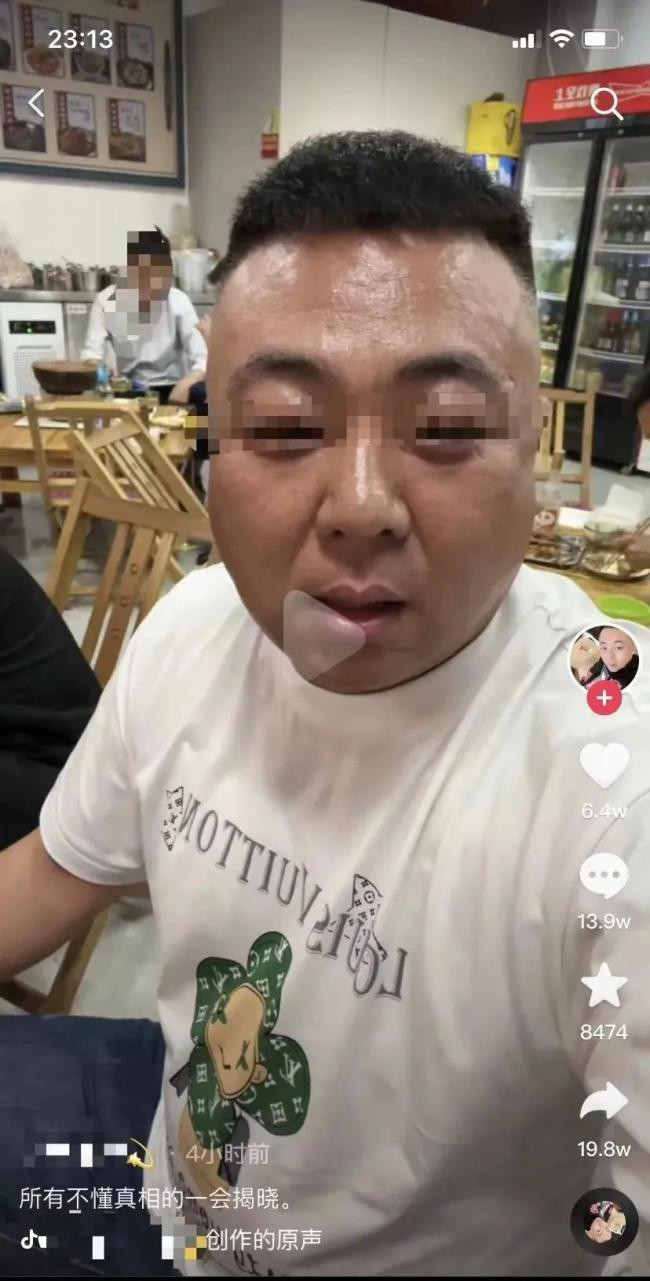The height and width of the screenshot is (1281, 650).
Task: Favorite the video with star icon
Action: pos(604,987)
